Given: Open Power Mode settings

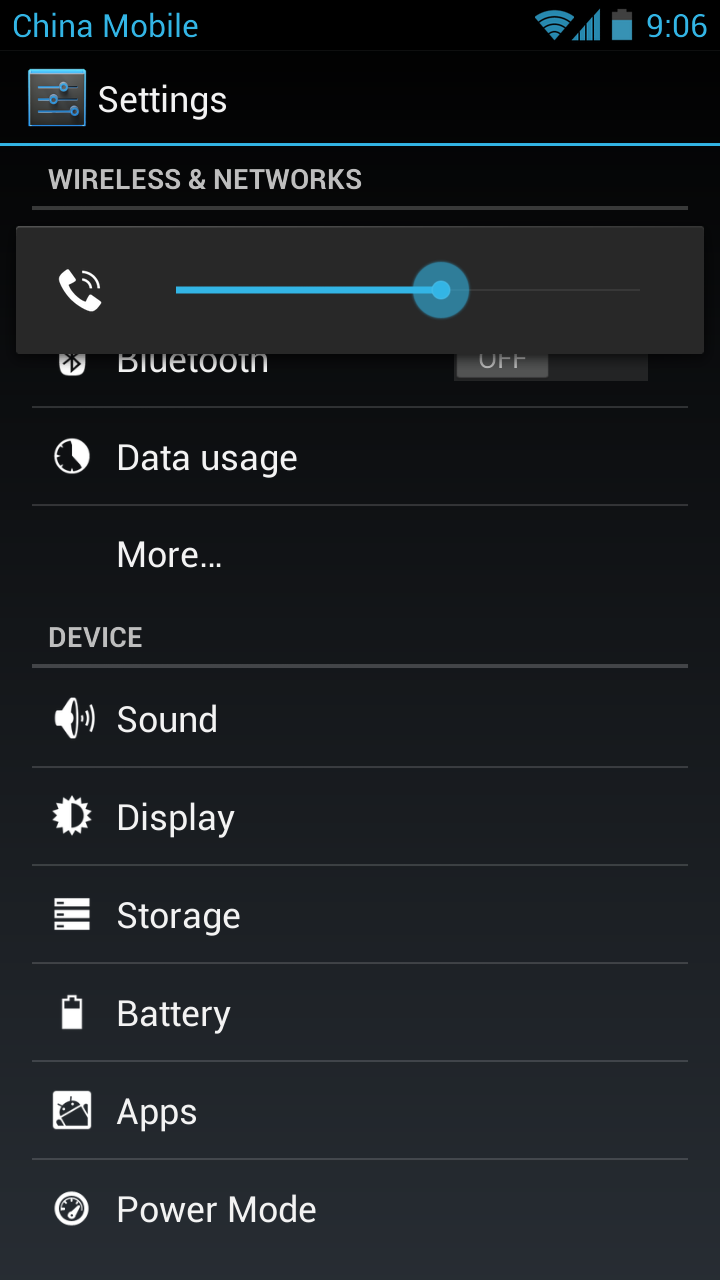Looking at the screenshot, I should click(360, 1209).
